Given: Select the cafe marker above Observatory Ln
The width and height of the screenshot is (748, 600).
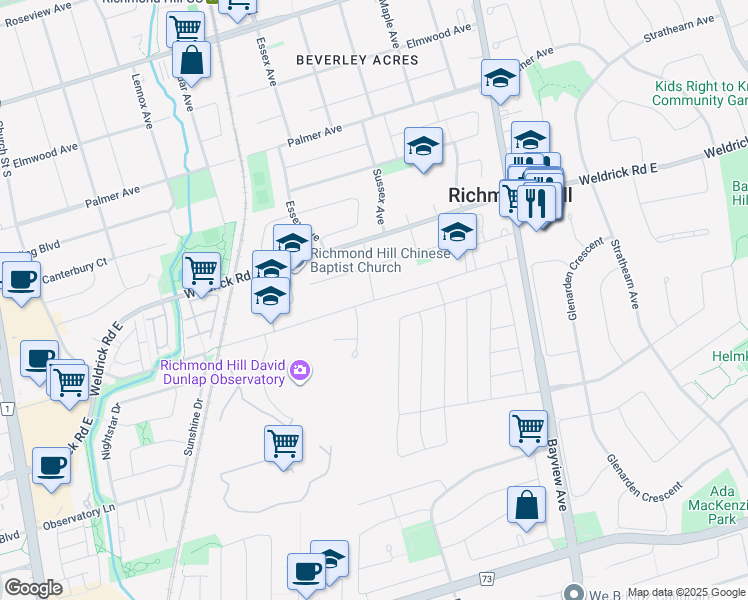Looking at the screenshot, I should (x=52, y=466).
